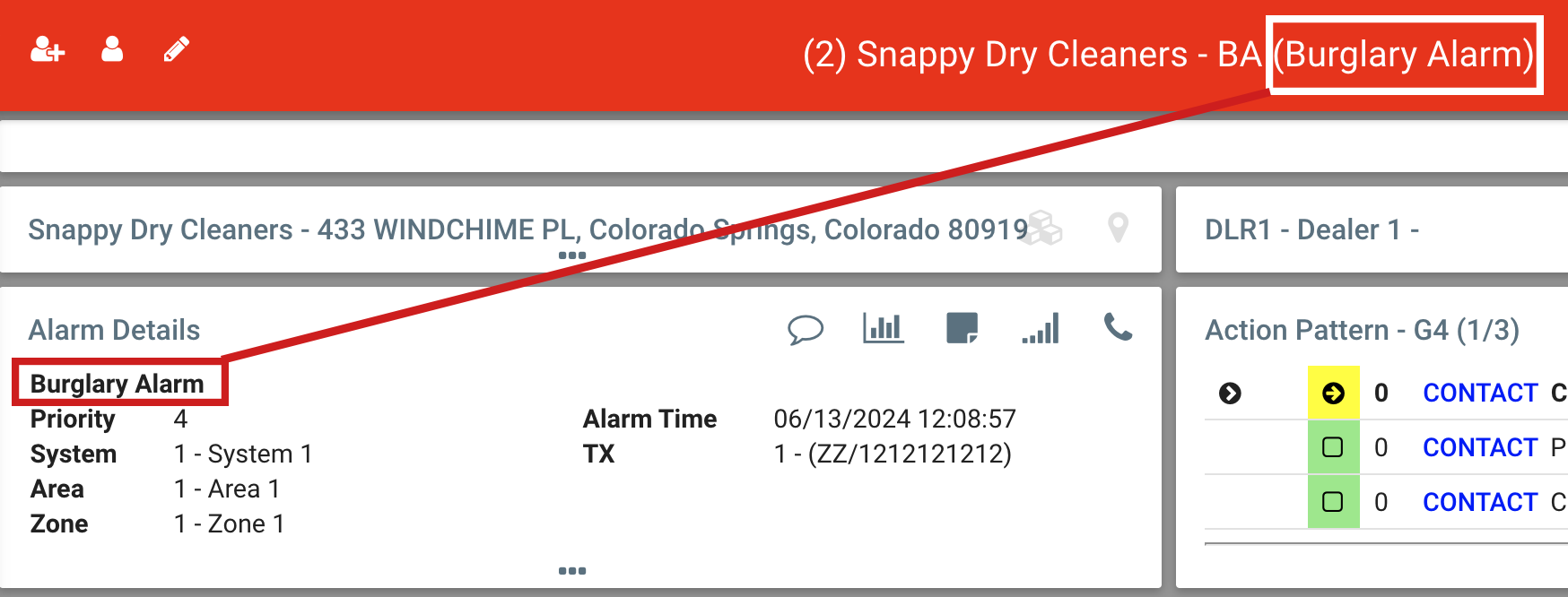
Task: Tap the add user icon
Action: coord(48,49)
